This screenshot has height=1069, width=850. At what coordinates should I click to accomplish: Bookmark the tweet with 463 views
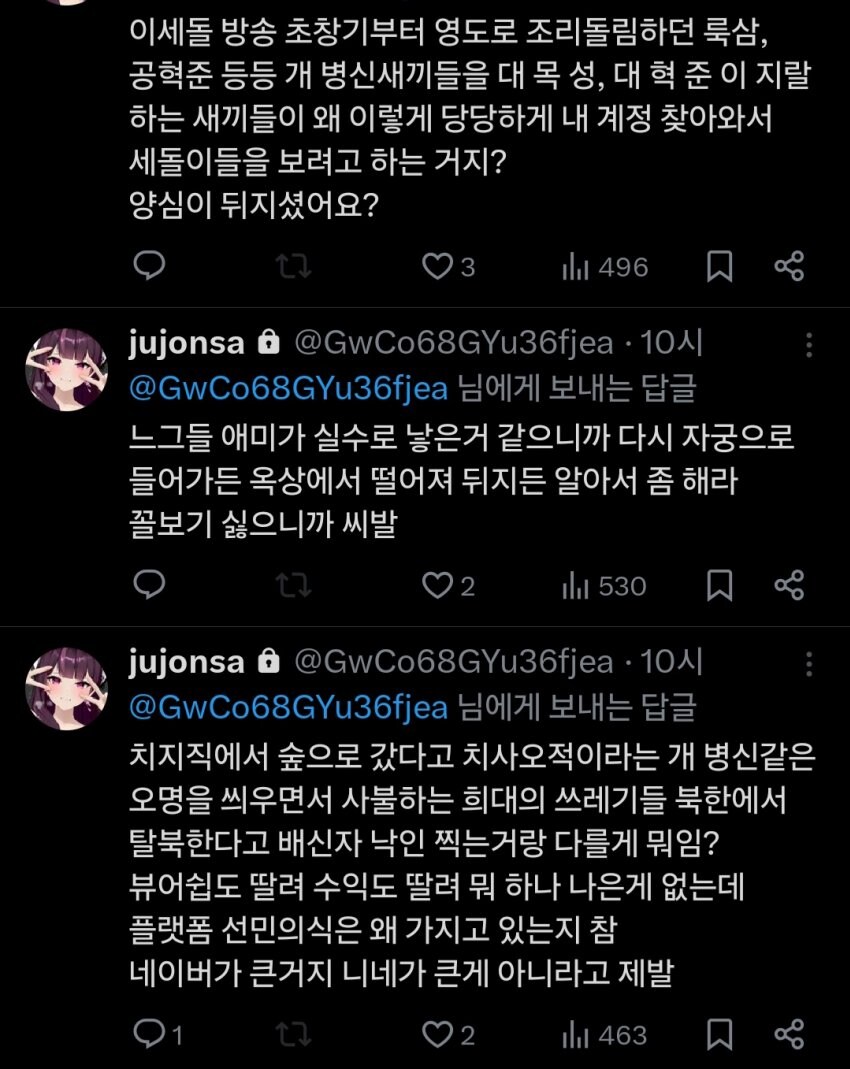pos(719,1035)
